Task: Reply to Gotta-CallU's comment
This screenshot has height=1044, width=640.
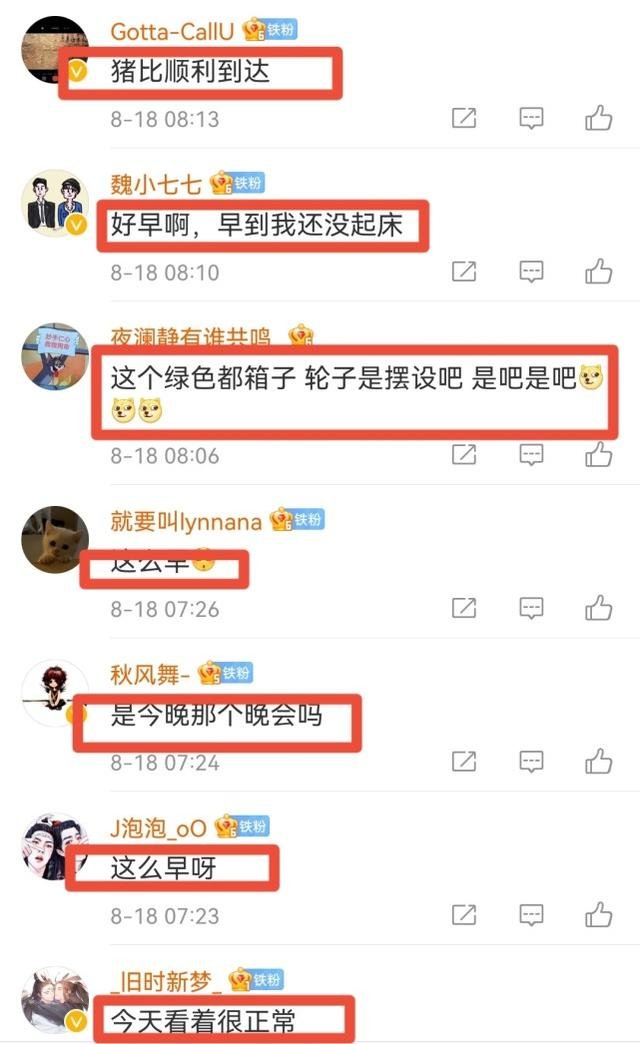Action: (x=531, y=118)
